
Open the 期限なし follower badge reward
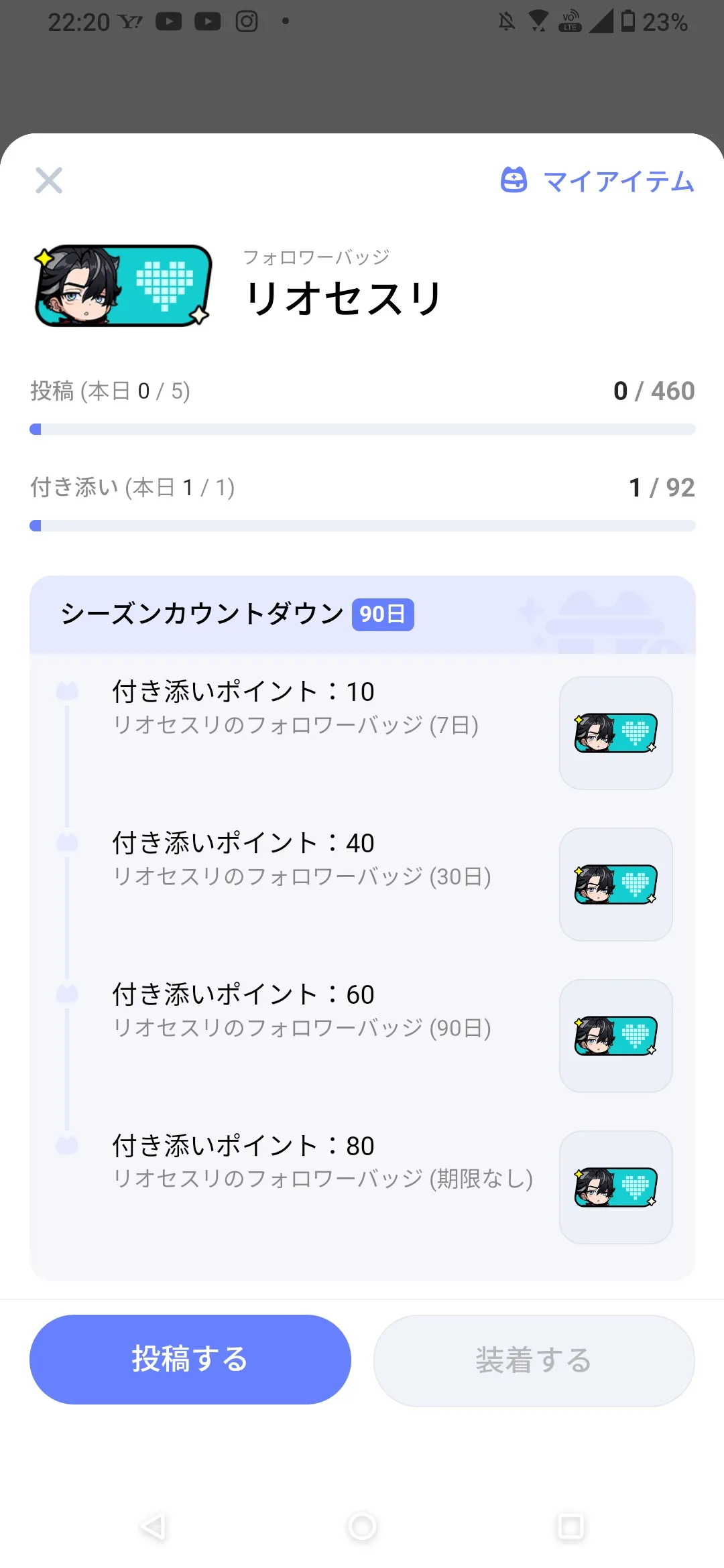(616, 1187)
